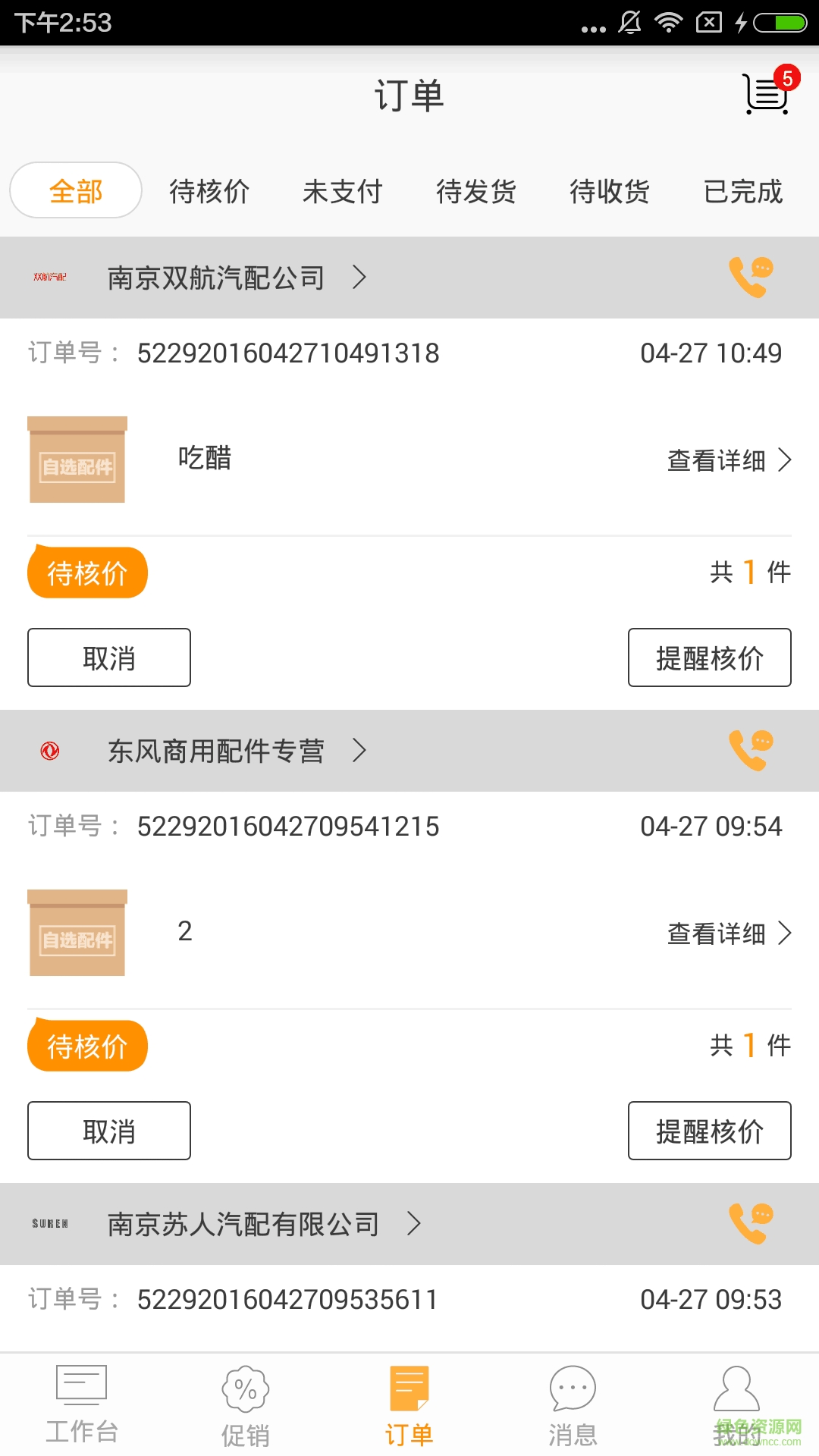The width and height of the screenshot is (819, 1456).
Task: Select the 待核价 status badge on second order
Action: (86, 1046)
